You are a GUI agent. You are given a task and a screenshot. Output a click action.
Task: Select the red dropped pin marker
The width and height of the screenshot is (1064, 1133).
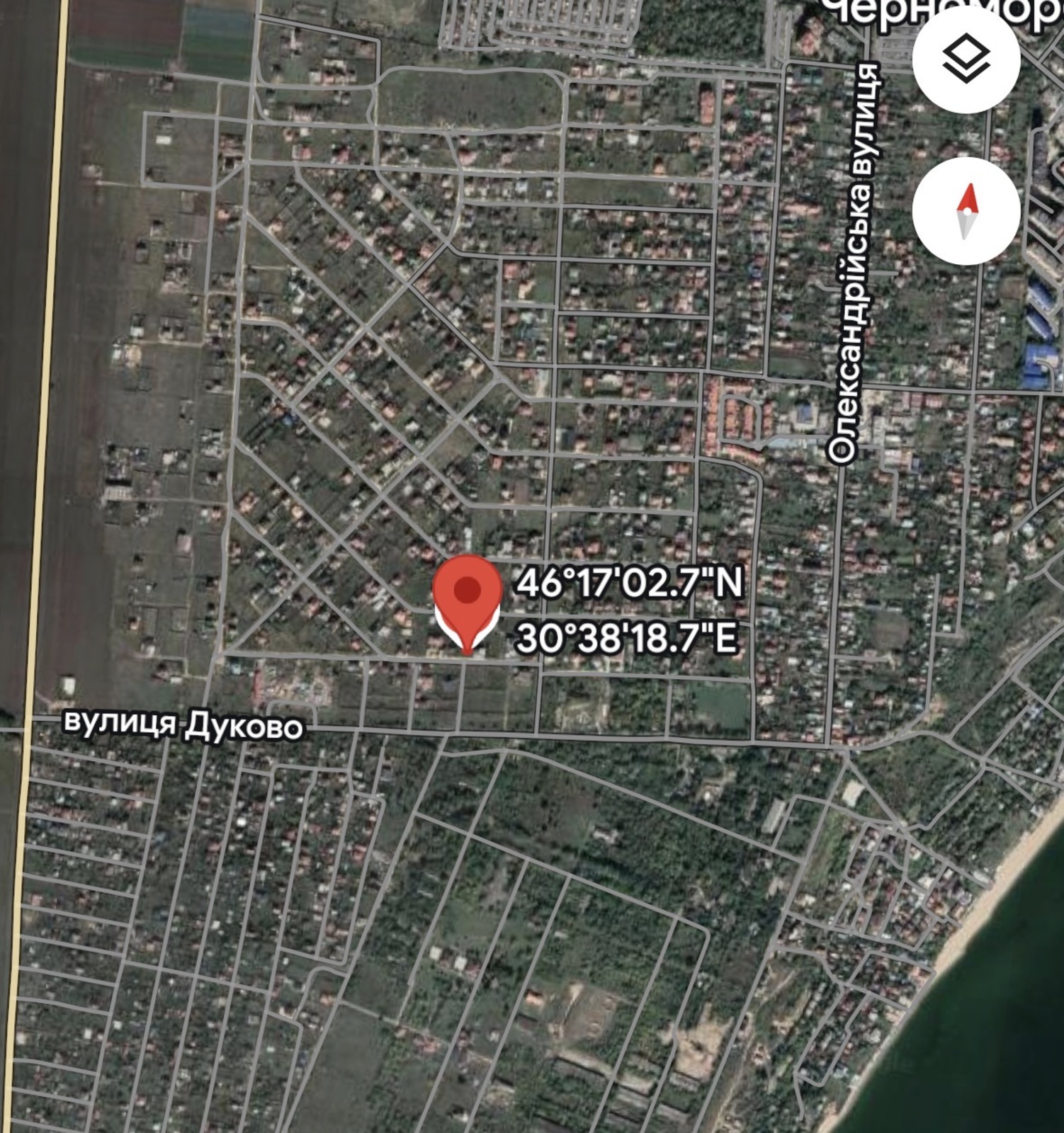[467, 599]
